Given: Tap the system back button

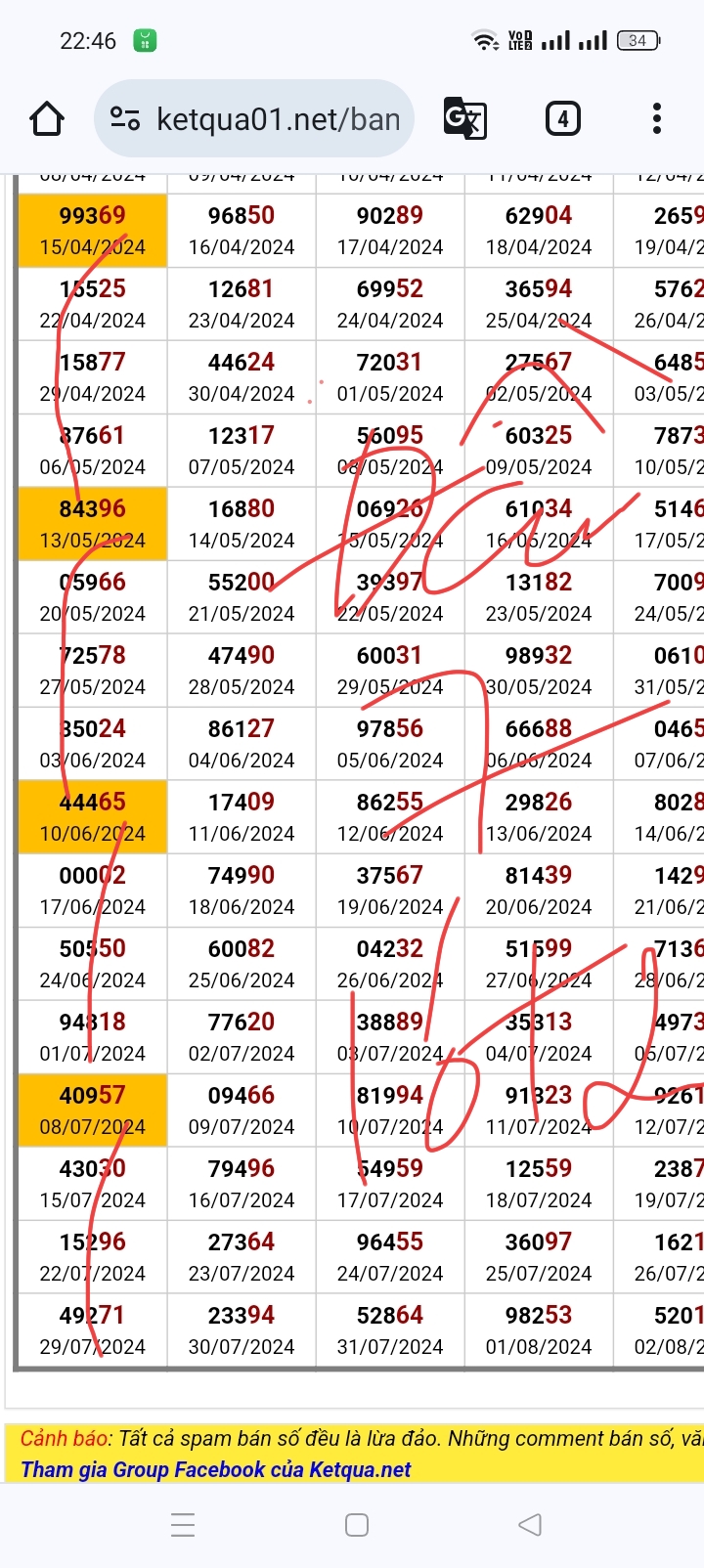Looking at the screenshot, I should pyautogui.click(x=529, y=1524).
